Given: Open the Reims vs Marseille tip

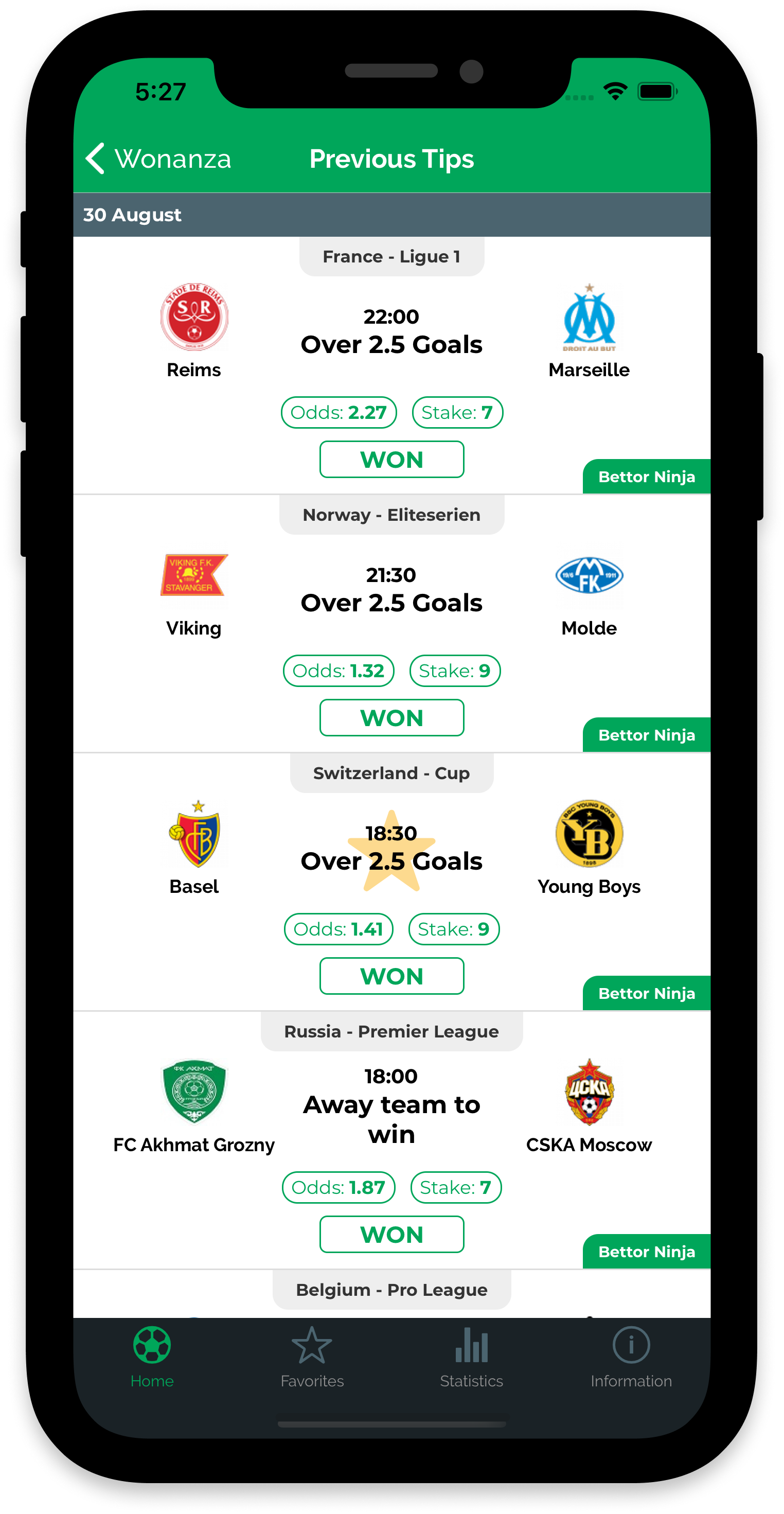Looking at the screenshot, I should pyautogui.click(x=391, y=344).
